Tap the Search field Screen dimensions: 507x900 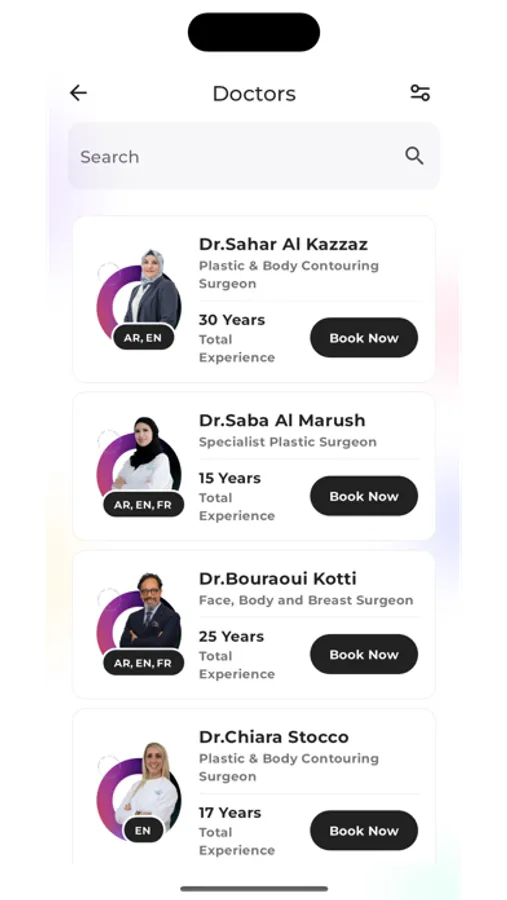(254, 156)
